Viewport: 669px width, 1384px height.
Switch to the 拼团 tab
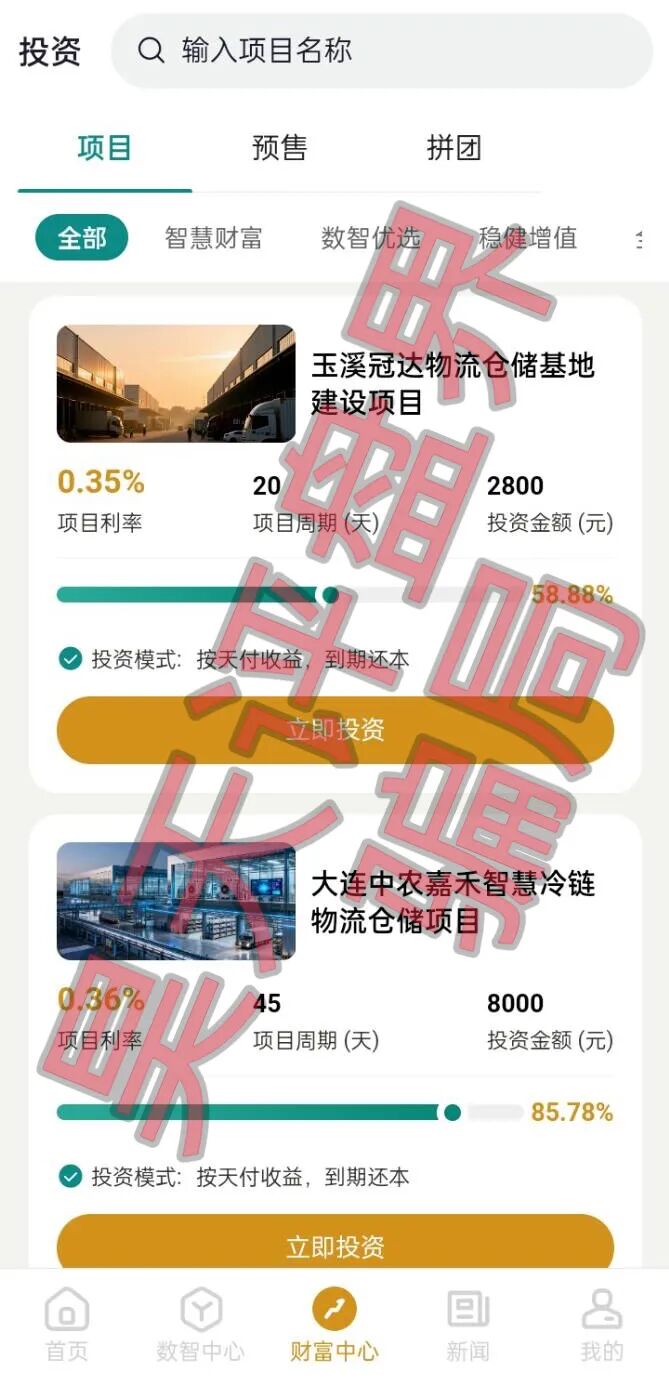pos(454,148)
